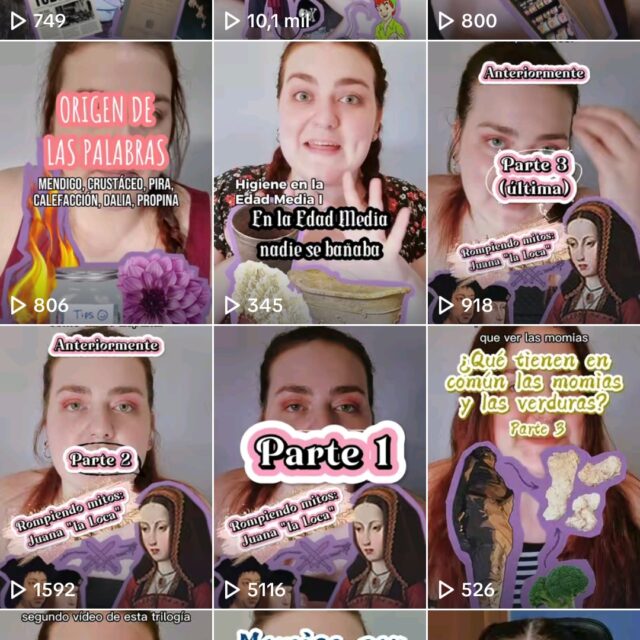
Task: Open the video with 749 views
Action: [x=106, y=18]
